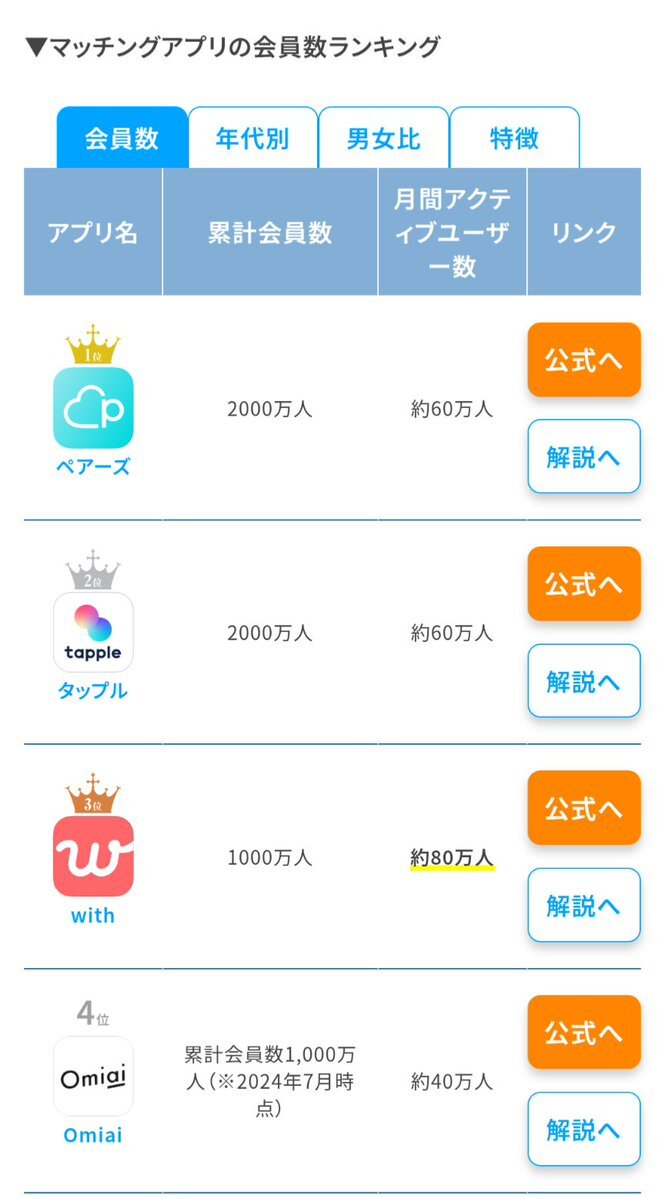Image resolution: width=665 pixels, height=1199 pixels.
Task: Open the タップル app link
Action: 93,690
